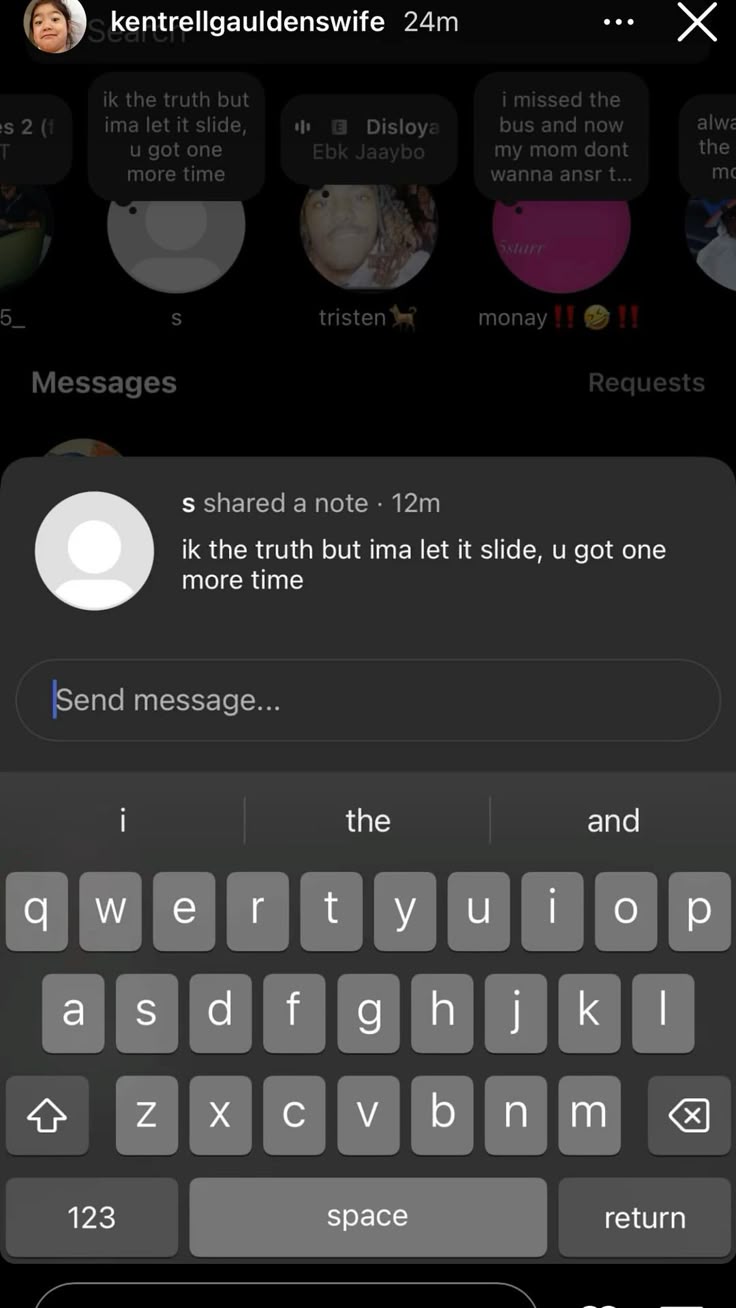Close the story viewer

(x=696, y=22)
